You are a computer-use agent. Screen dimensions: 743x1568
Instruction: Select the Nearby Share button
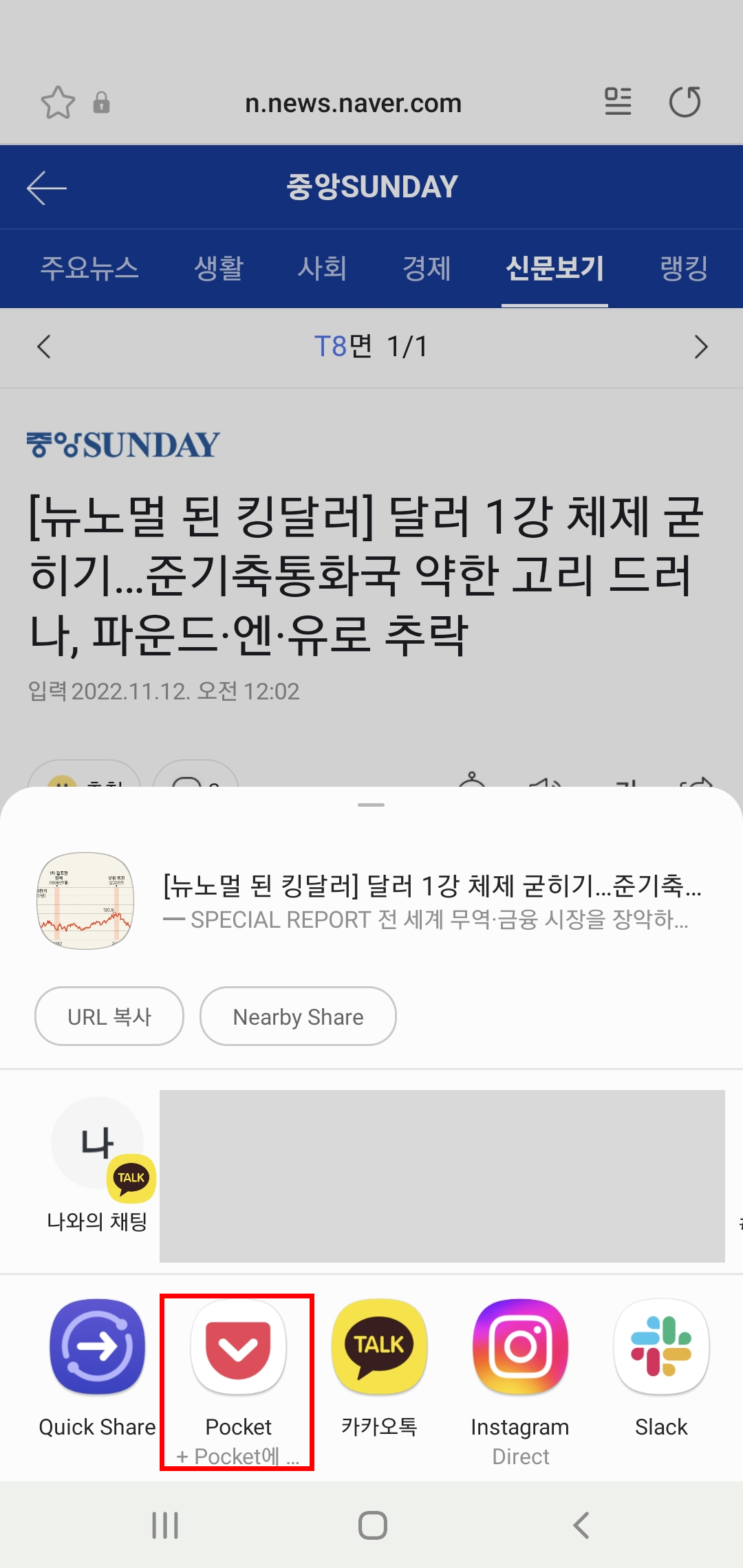pos(298,1016)
